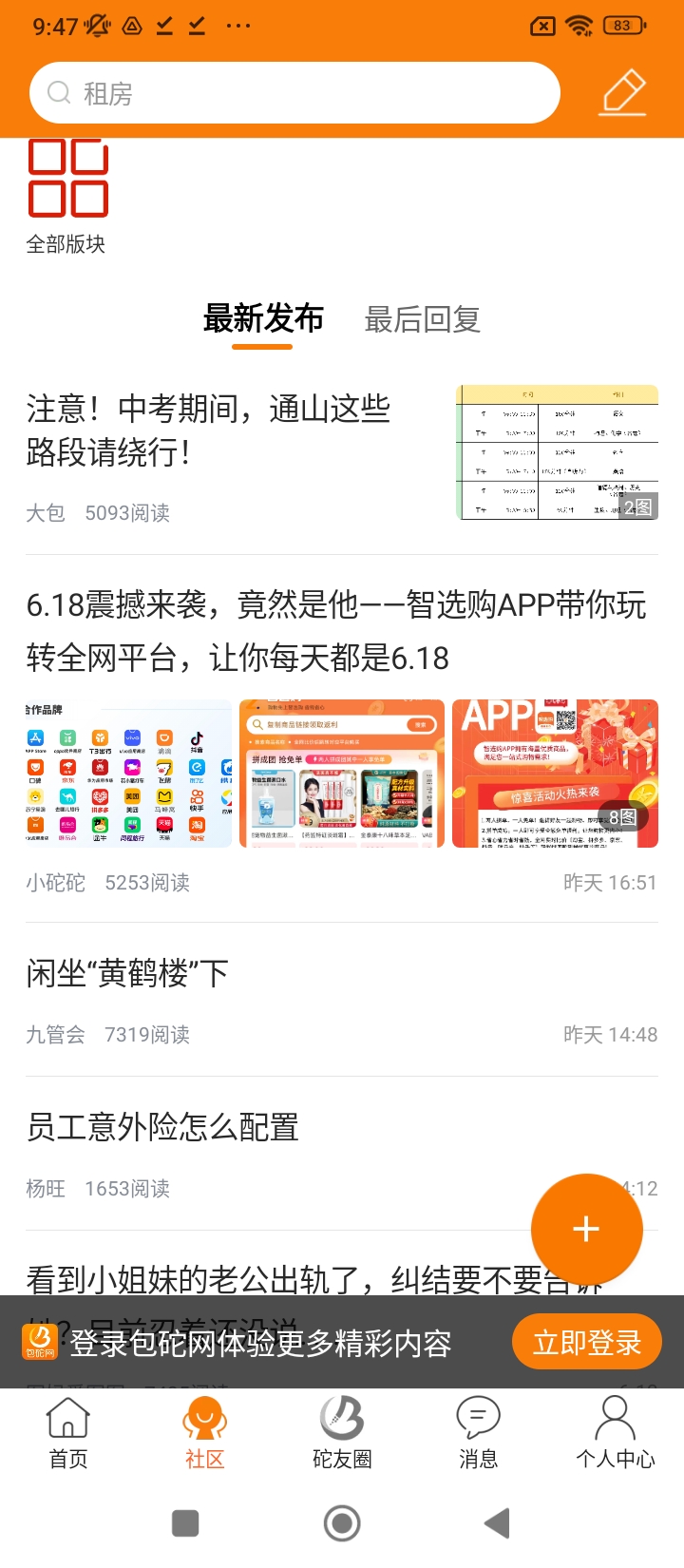This screenshot has height=1568, width=684.
Task: Select the 最新发布 tab
Action: [x=263, y=320]
